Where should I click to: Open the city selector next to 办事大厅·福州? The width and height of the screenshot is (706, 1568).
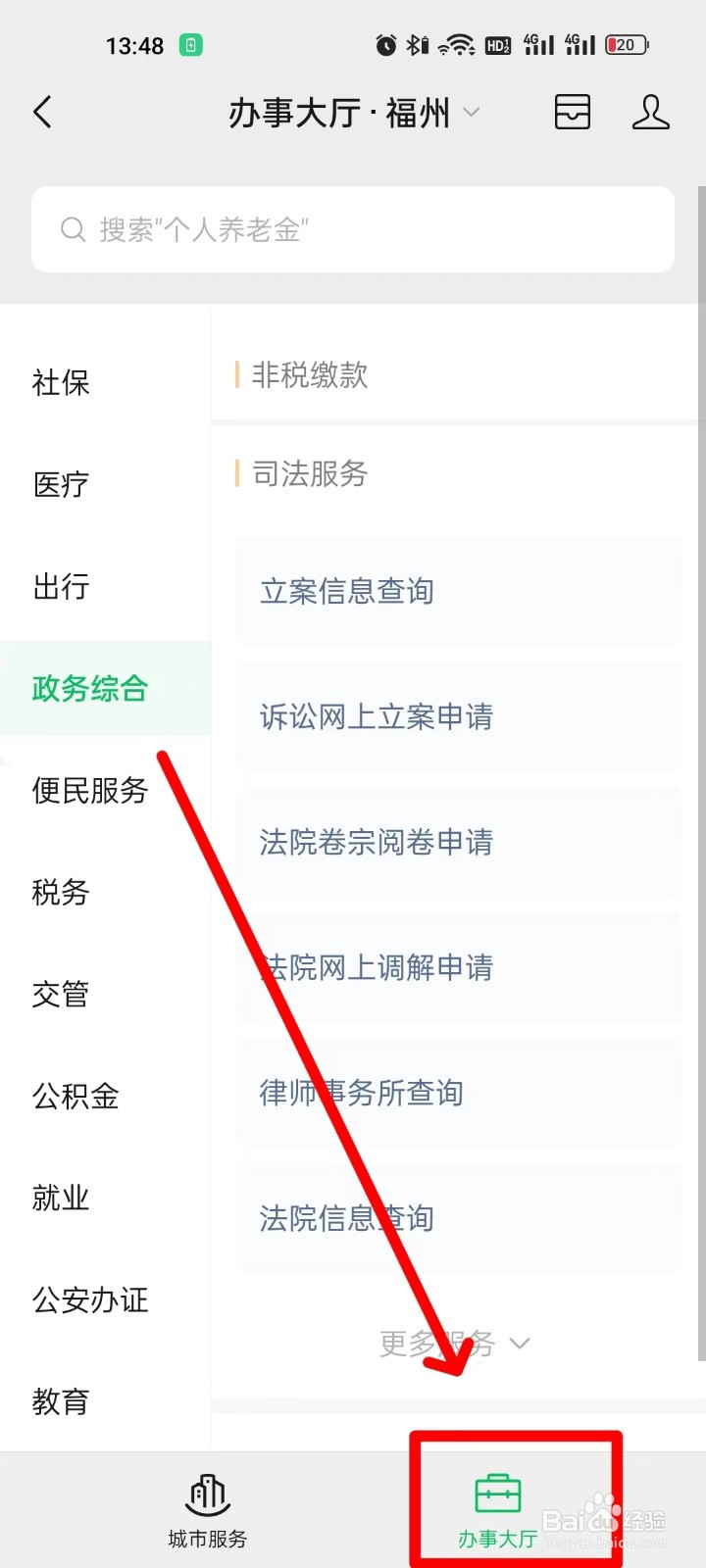(x=471, y=114)
